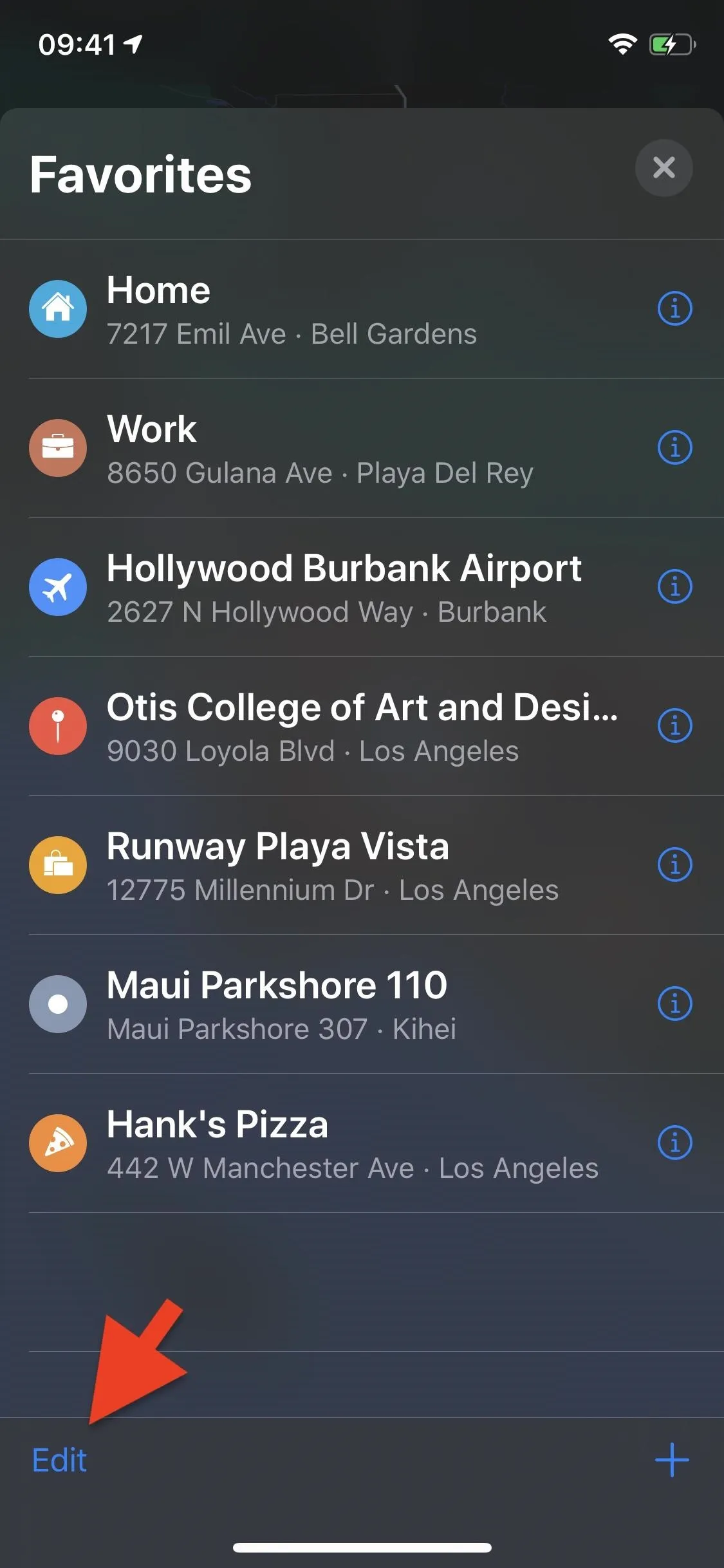Close the Favorites panel
This screenshot has width=724, height=1568.
click(x=664, y=168)
